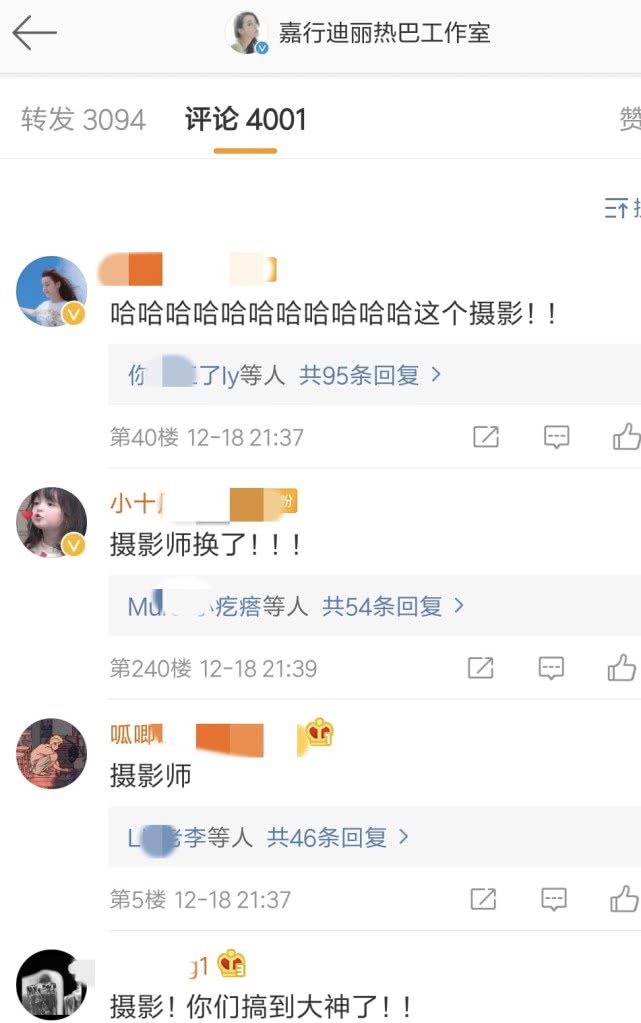This screenshot has height=1023, width=641.
Task: Reply to the 第40楼 comment
Action: coord(556,437)
